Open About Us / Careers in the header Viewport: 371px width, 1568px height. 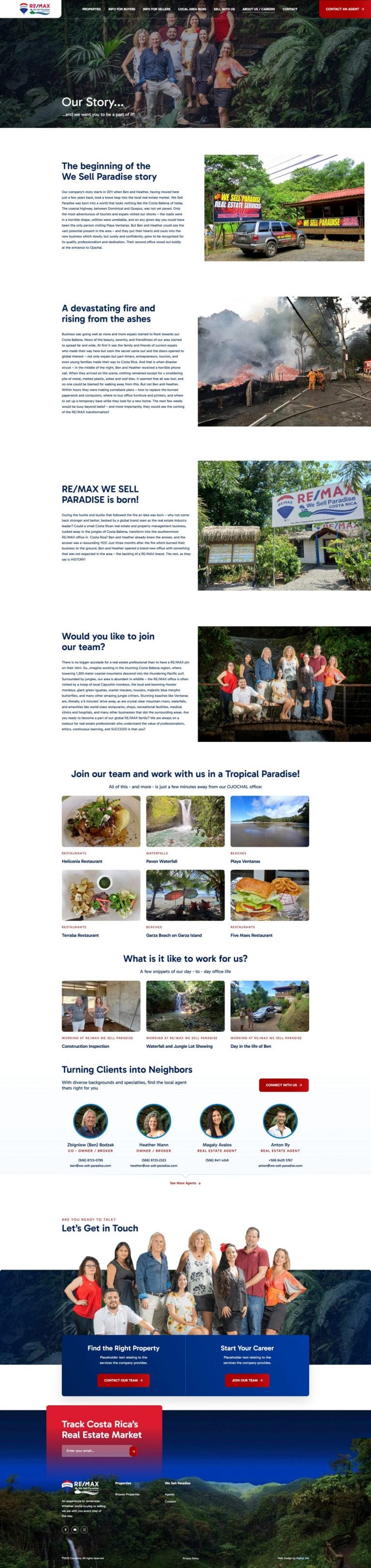[x=258, y=9]
